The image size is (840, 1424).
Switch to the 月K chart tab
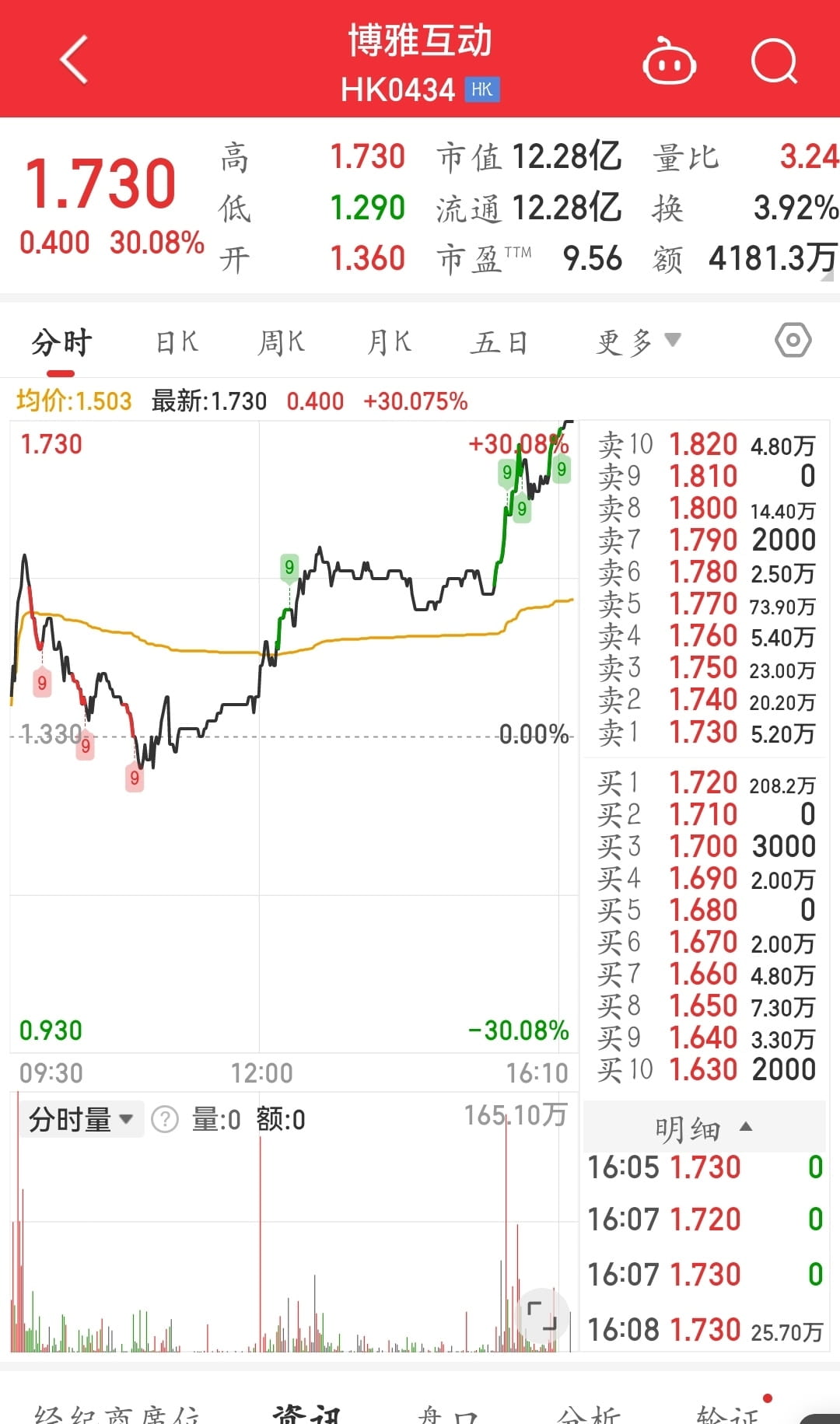[389, 340]
